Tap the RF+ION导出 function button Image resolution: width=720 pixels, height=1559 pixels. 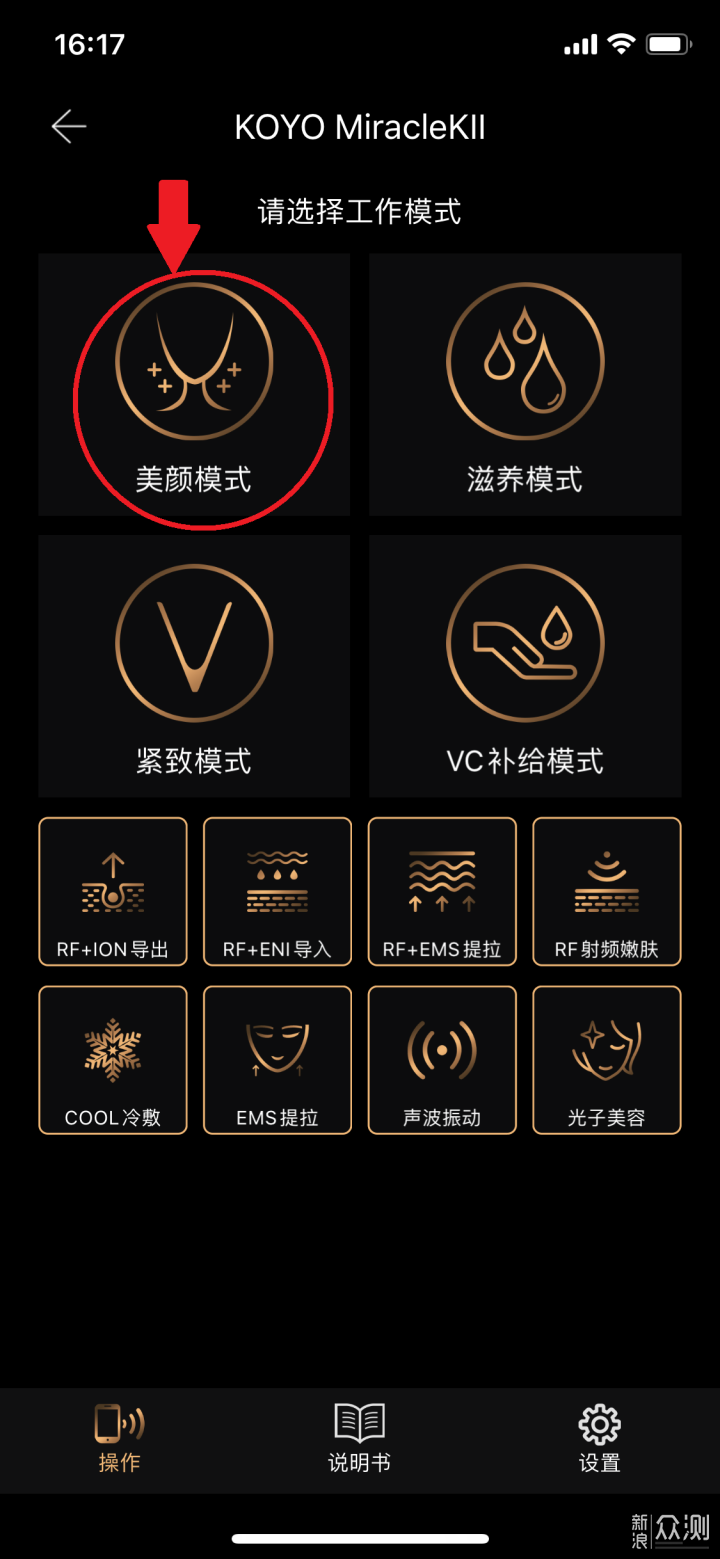[x=113, y=891]
